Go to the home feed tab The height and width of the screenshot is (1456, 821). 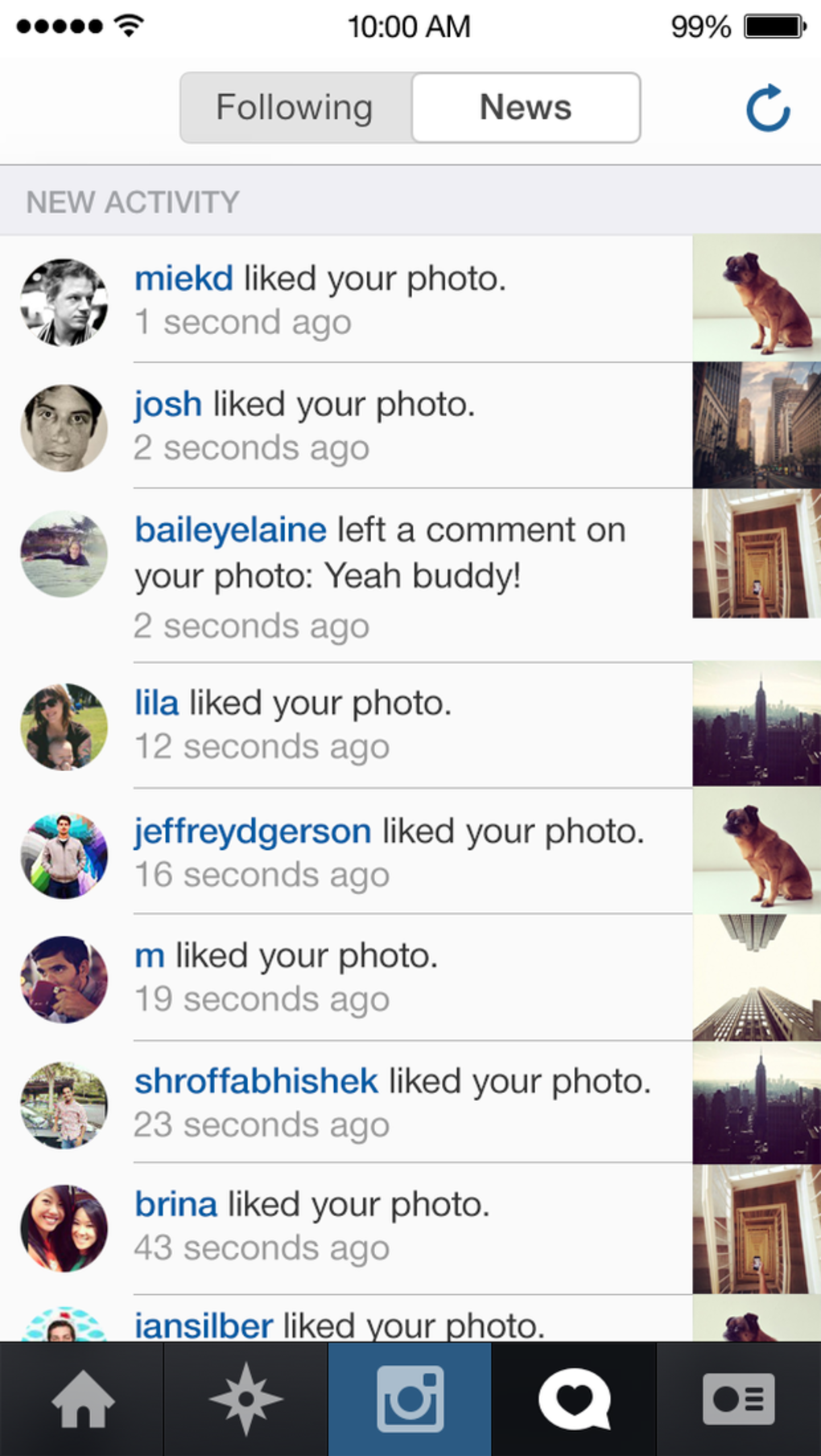[x=82, y=1400]
